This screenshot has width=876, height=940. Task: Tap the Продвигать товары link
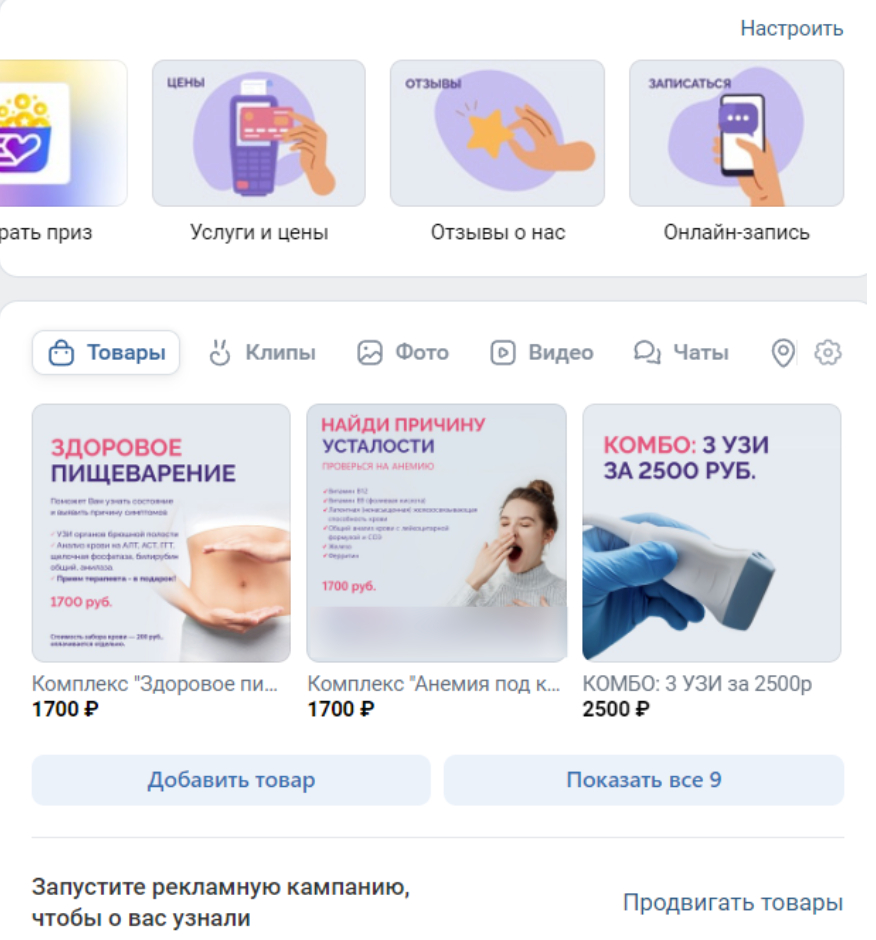click(x=733, y=903)
